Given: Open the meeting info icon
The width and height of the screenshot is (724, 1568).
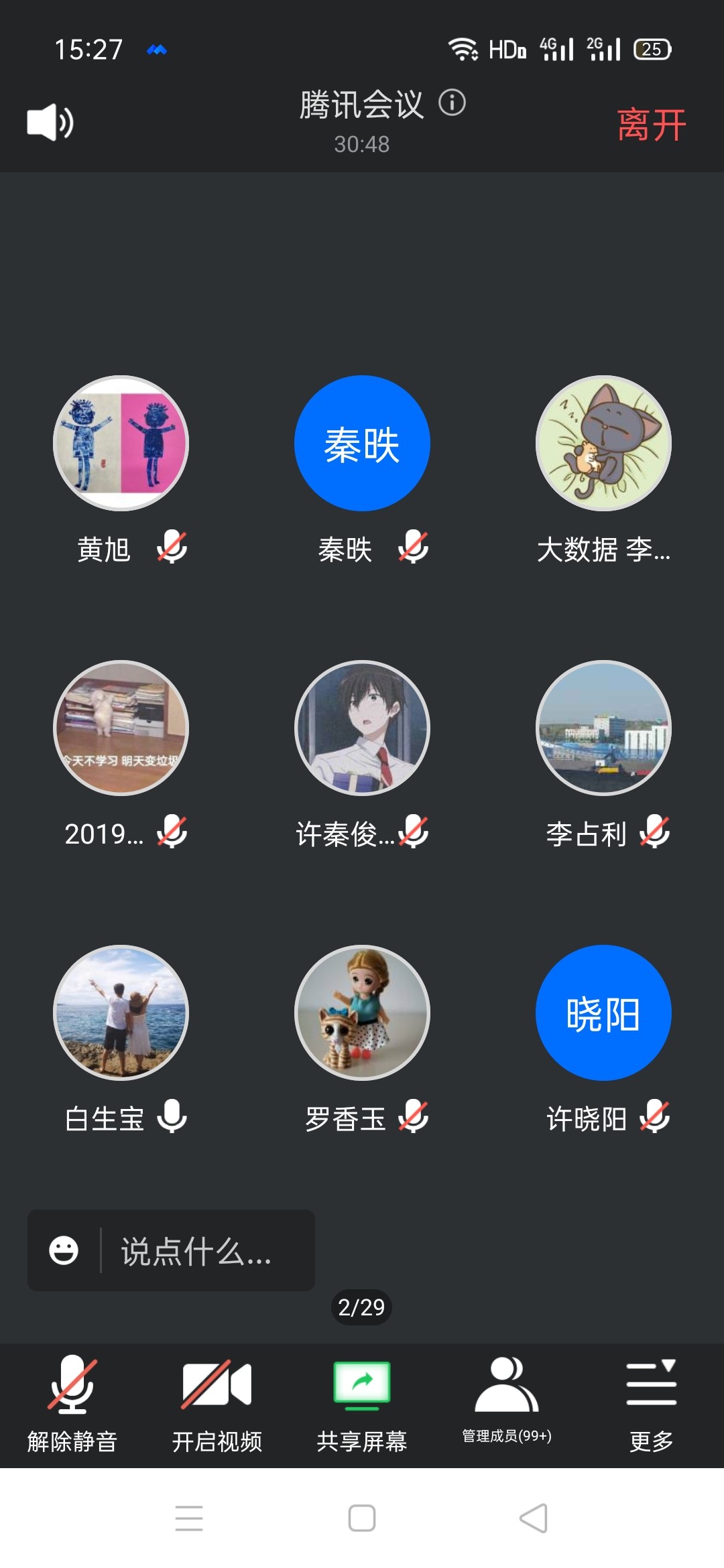Looking at the screenshot, I should [x=452, y=103].
